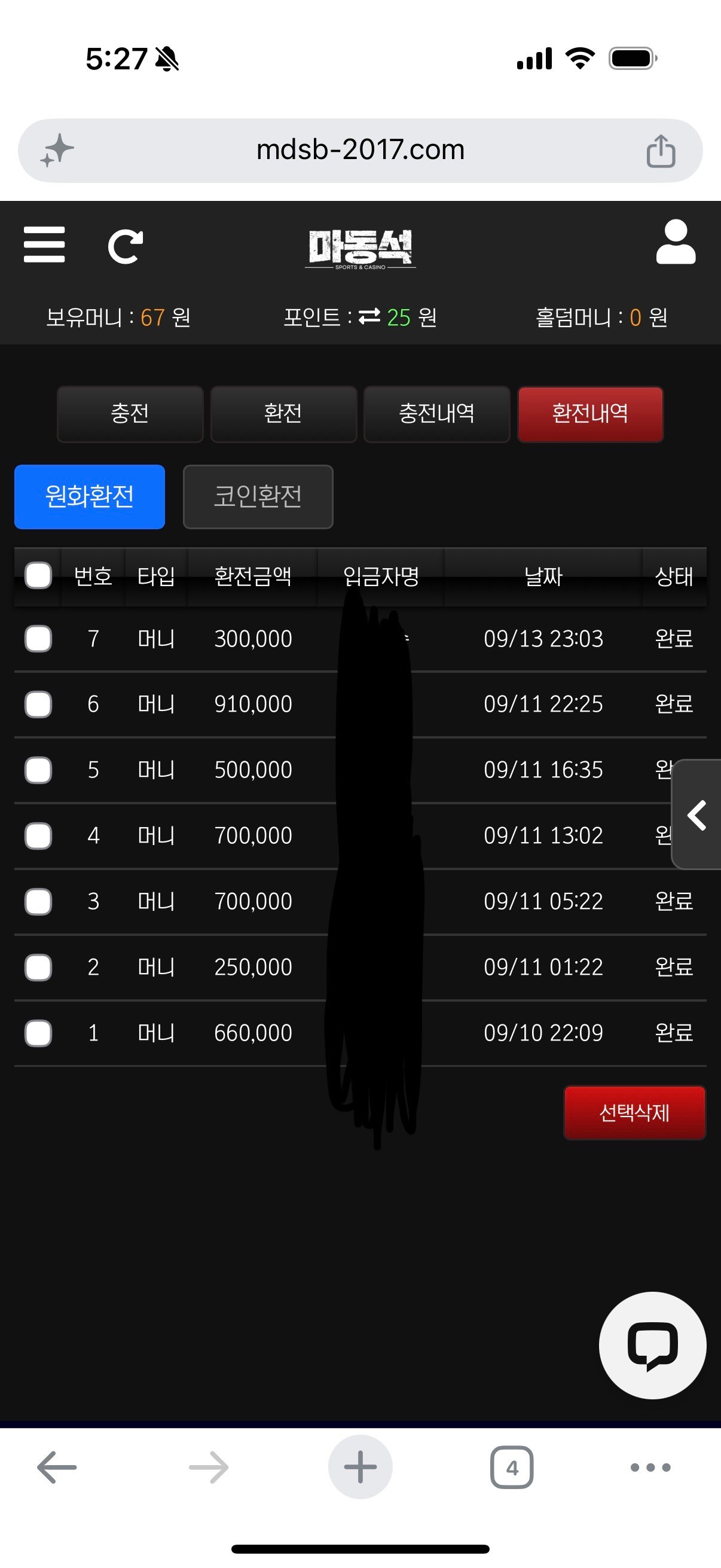Tap the refresh icon in the header

(126, 246)
